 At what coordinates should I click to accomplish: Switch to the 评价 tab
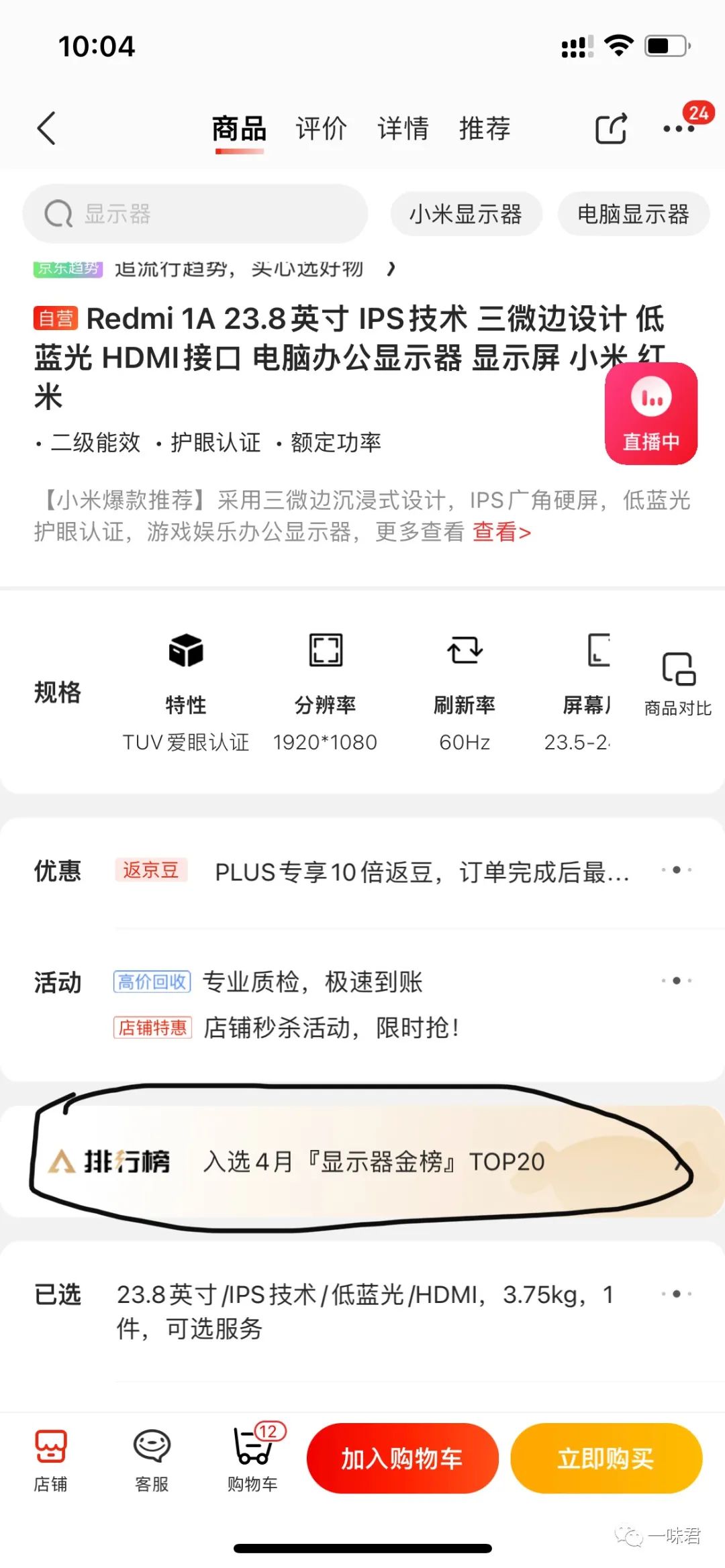pos(321,128)
